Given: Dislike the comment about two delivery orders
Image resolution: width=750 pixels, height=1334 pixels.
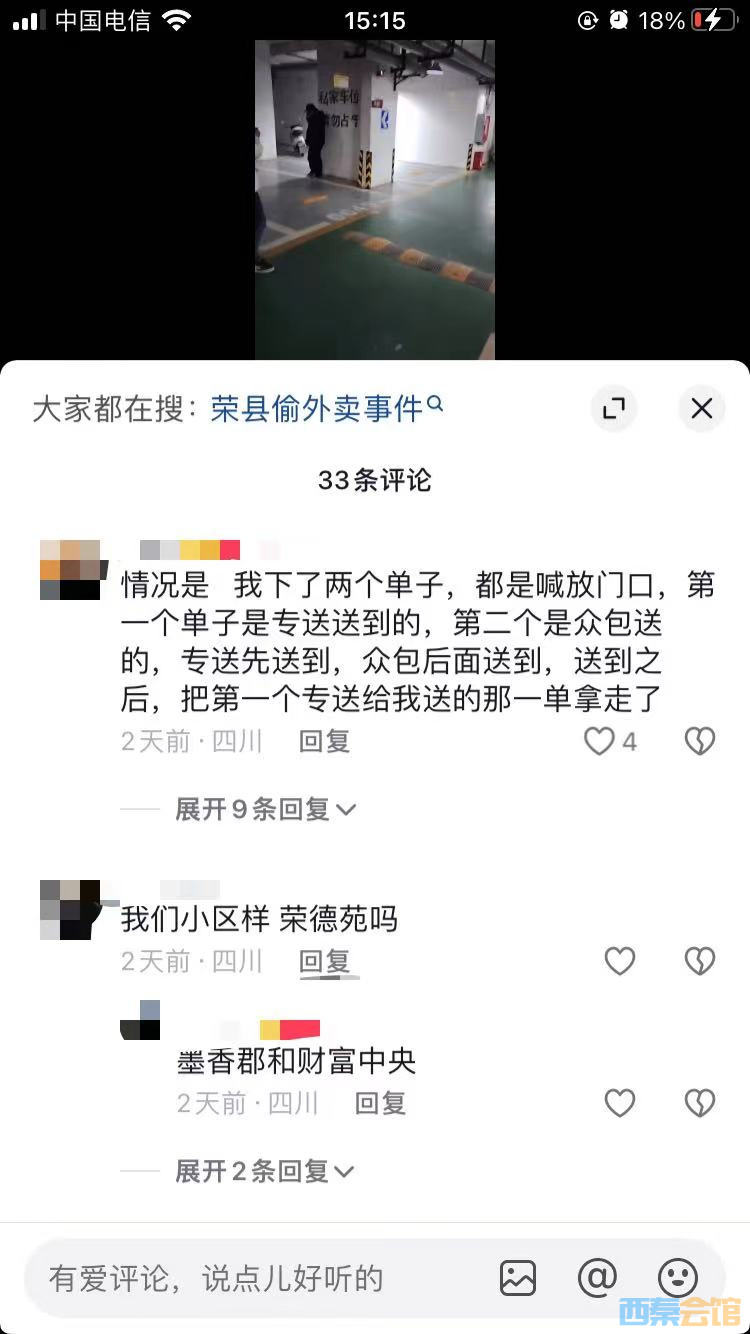Looking at the screenshot, I should [x=699, y=741].
